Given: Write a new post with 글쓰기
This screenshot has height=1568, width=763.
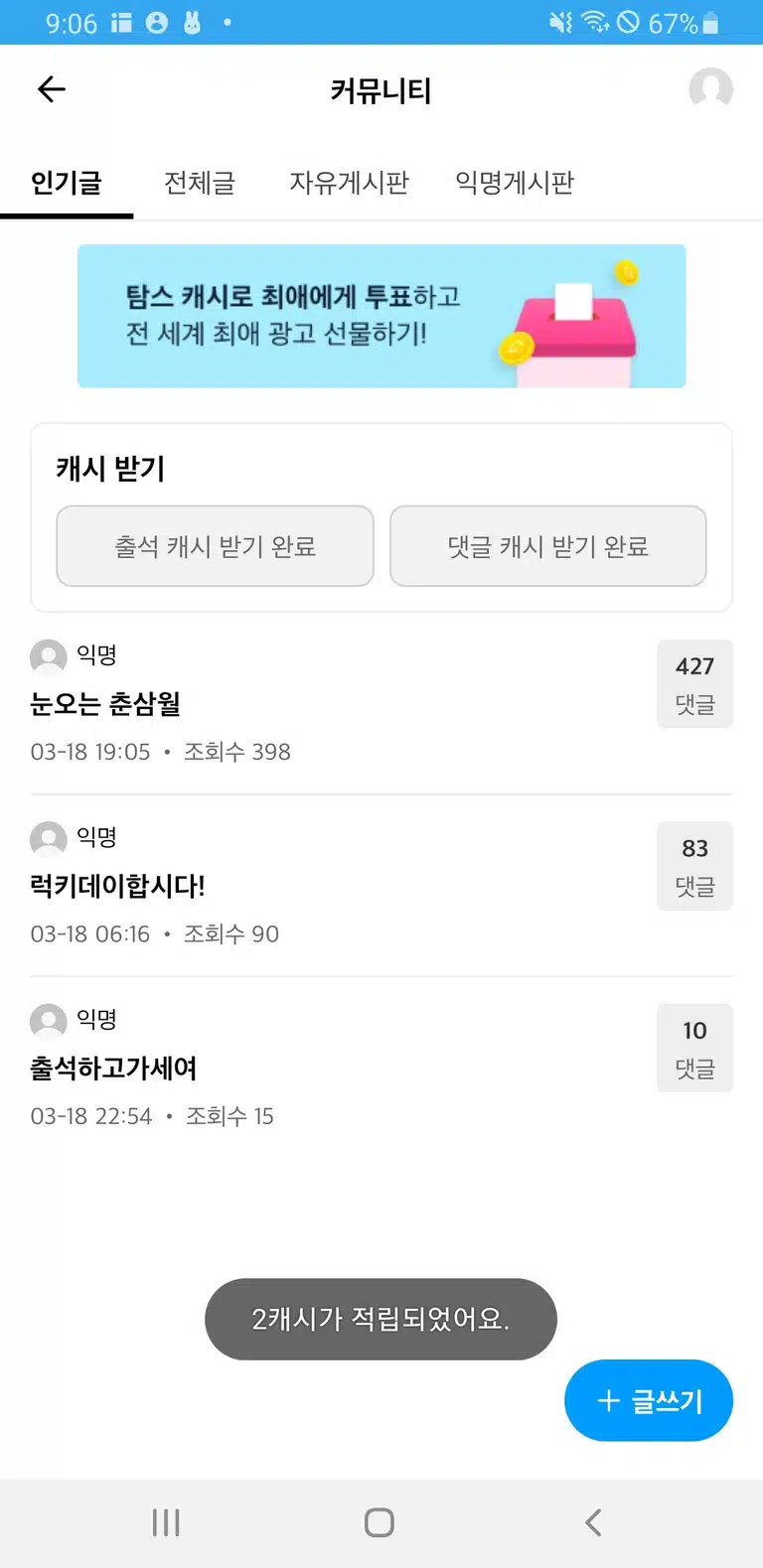Looking at the screenshot, I should pyautogui.click(x=649, y=1400).
